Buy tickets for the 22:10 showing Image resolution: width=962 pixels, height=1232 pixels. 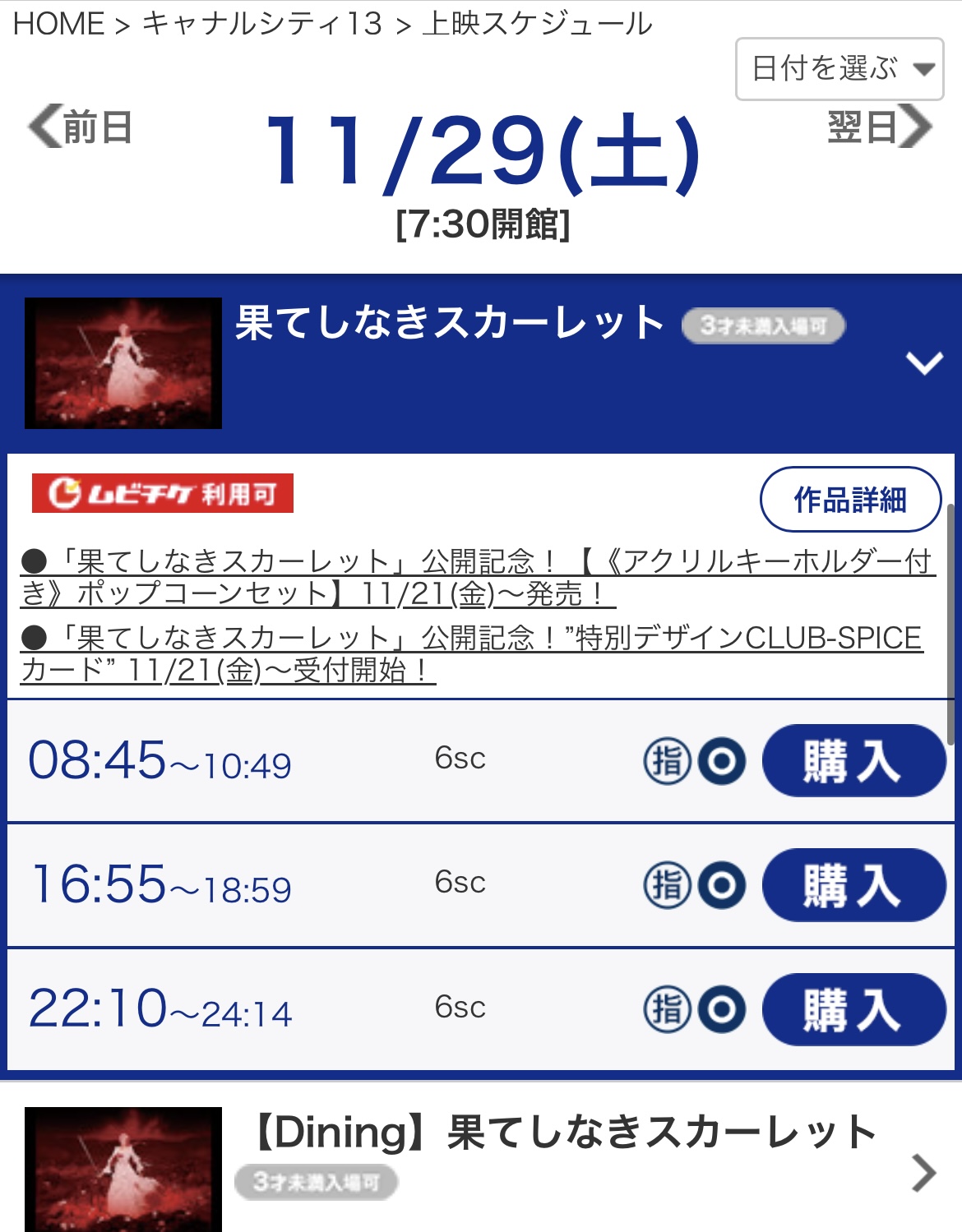[x=853, y=1009]
